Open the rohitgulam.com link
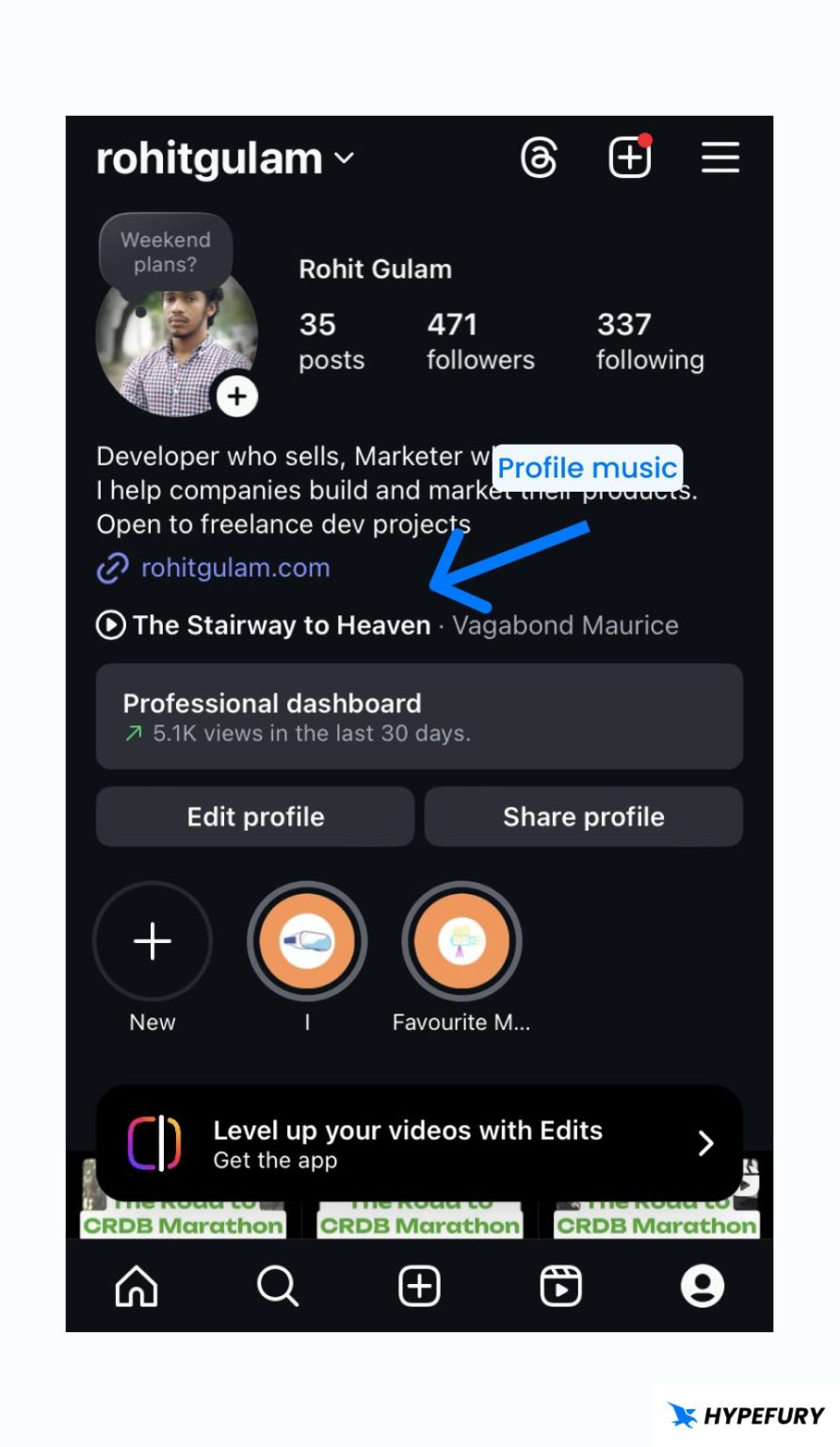Viewport: 840px width, 1447px height. pos(234,568)
